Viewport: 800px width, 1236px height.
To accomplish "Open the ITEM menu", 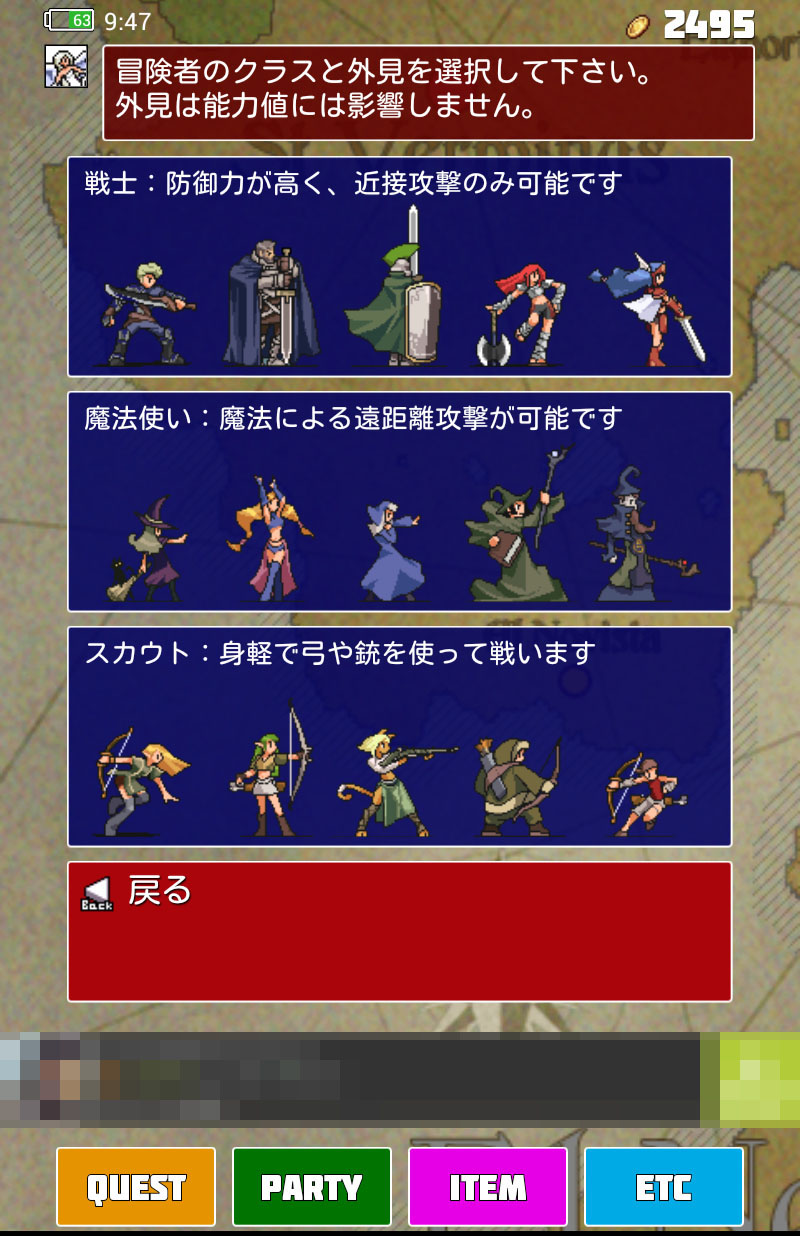I will click(488, 1187).
